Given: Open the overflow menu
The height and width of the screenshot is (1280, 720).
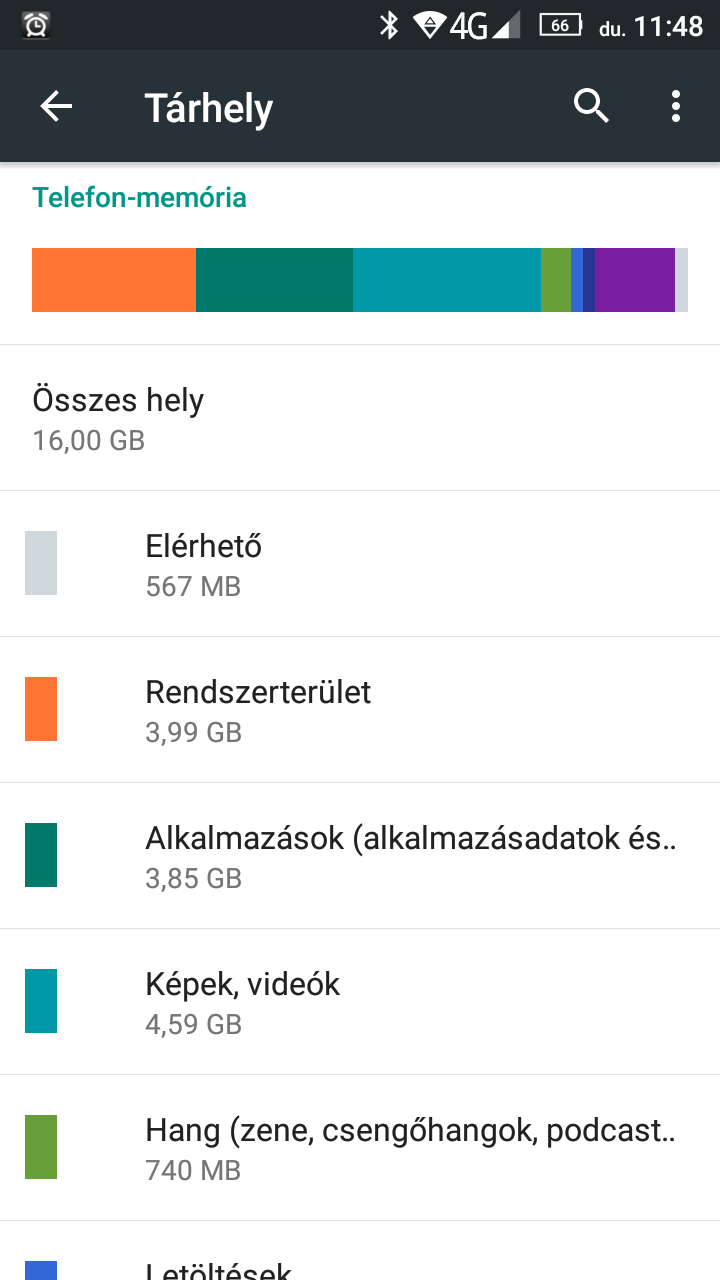Looking at the screenshot, I should click(676, 106).
